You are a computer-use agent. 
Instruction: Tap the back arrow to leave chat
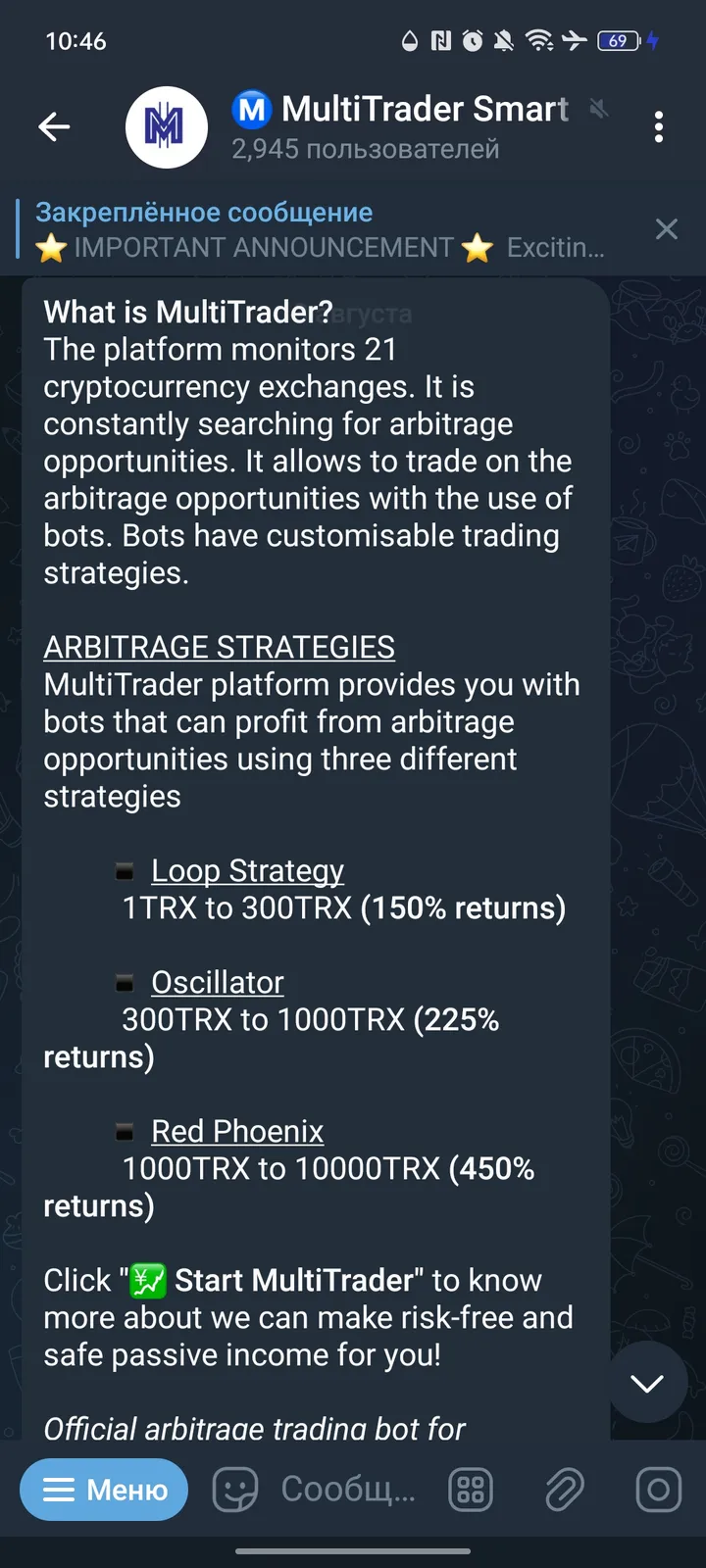tap(54, 127)
